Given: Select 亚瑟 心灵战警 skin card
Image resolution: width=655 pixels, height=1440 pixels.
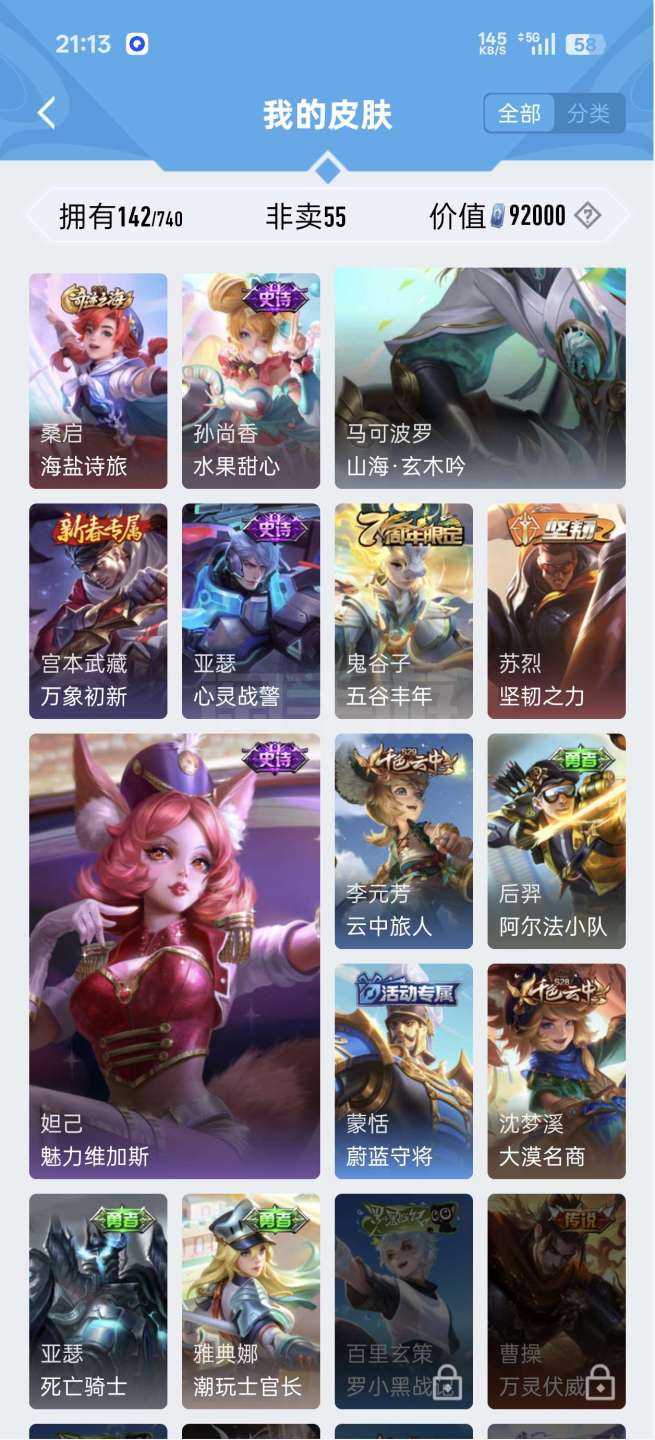Looking at the screenshot, I should click(x=251, y=610).
